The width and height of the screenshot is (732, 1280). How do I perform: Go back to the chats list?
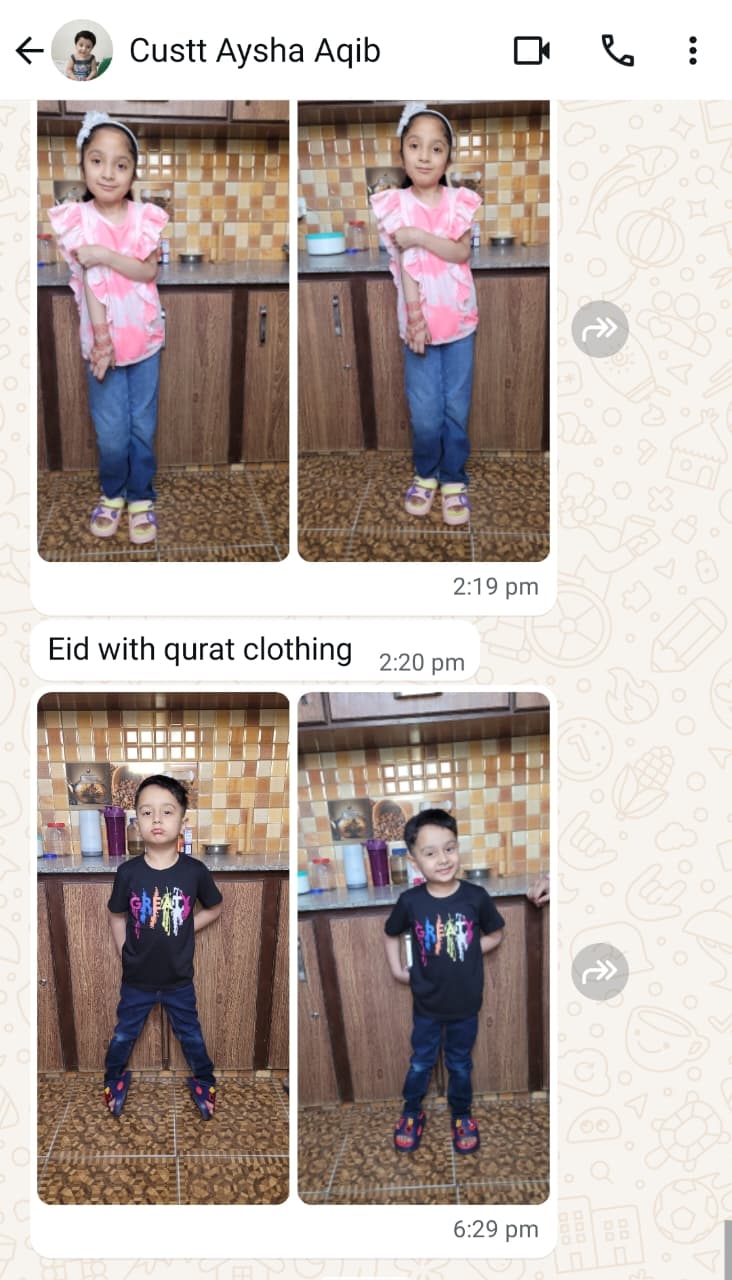[x=29, y=50]
